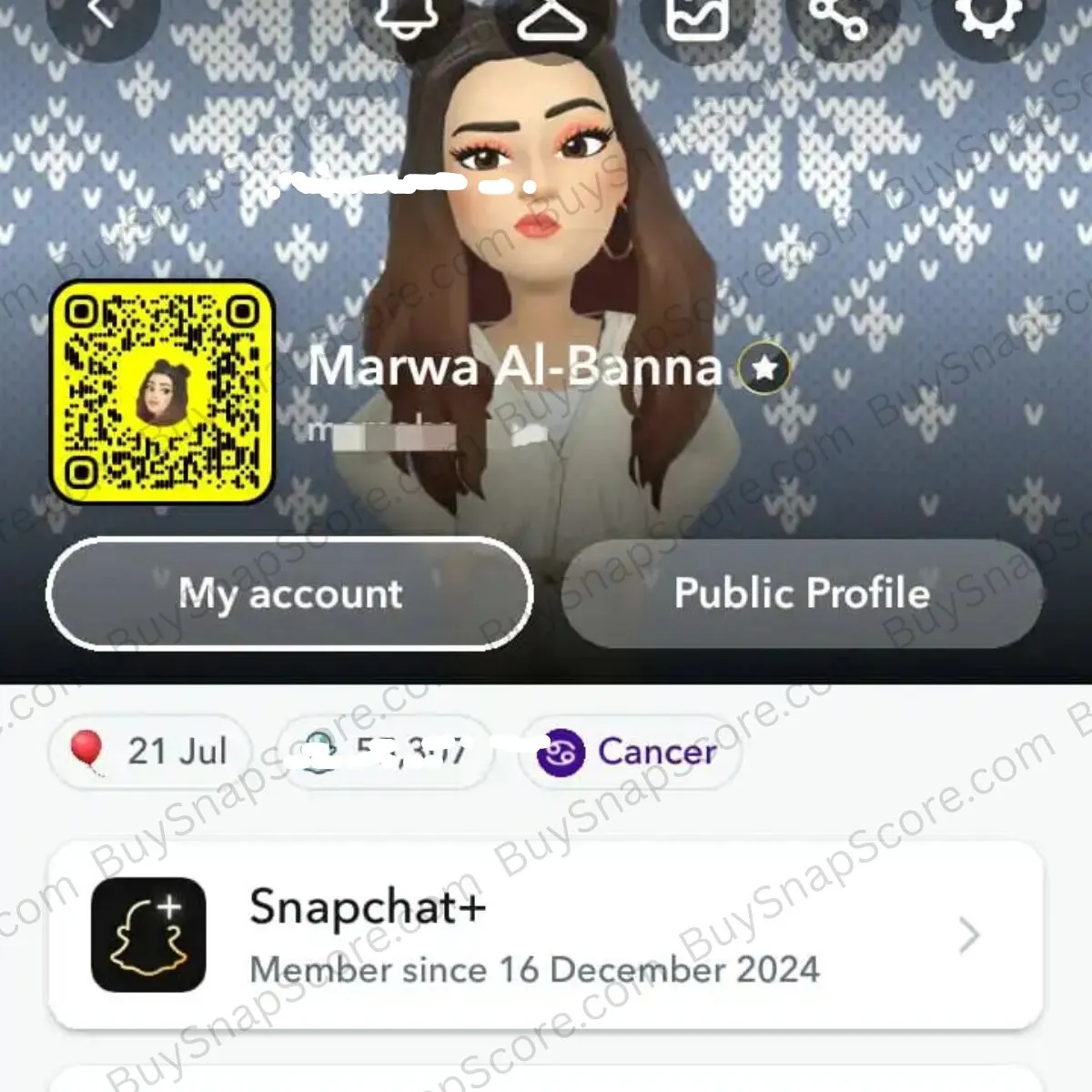This screenshot has width=1092, height=1092.
Task: Open the notifications bell
Action: pyautogui.click(x=406, y=16)
